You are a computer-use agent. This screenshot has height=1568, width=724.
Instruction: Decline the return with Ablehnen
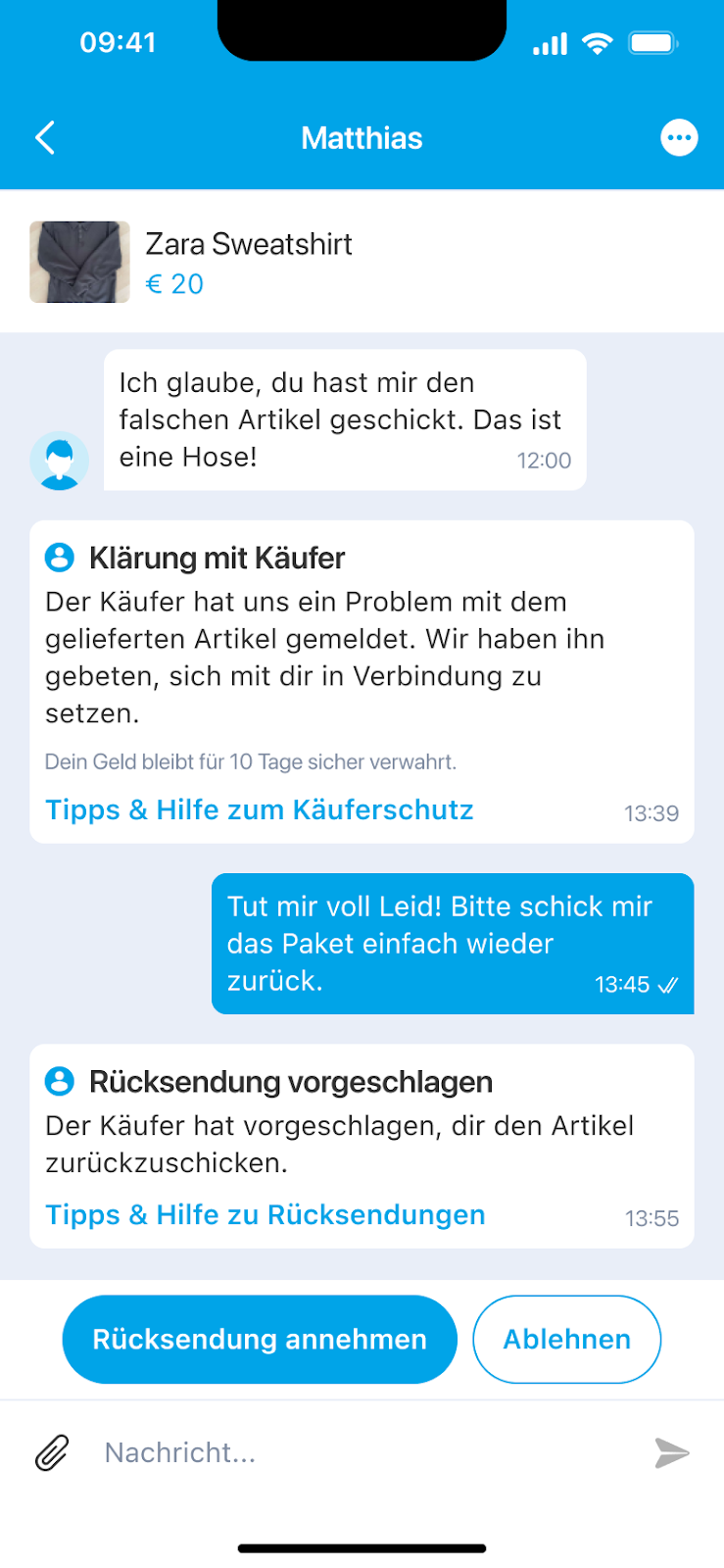(566, 1340)
